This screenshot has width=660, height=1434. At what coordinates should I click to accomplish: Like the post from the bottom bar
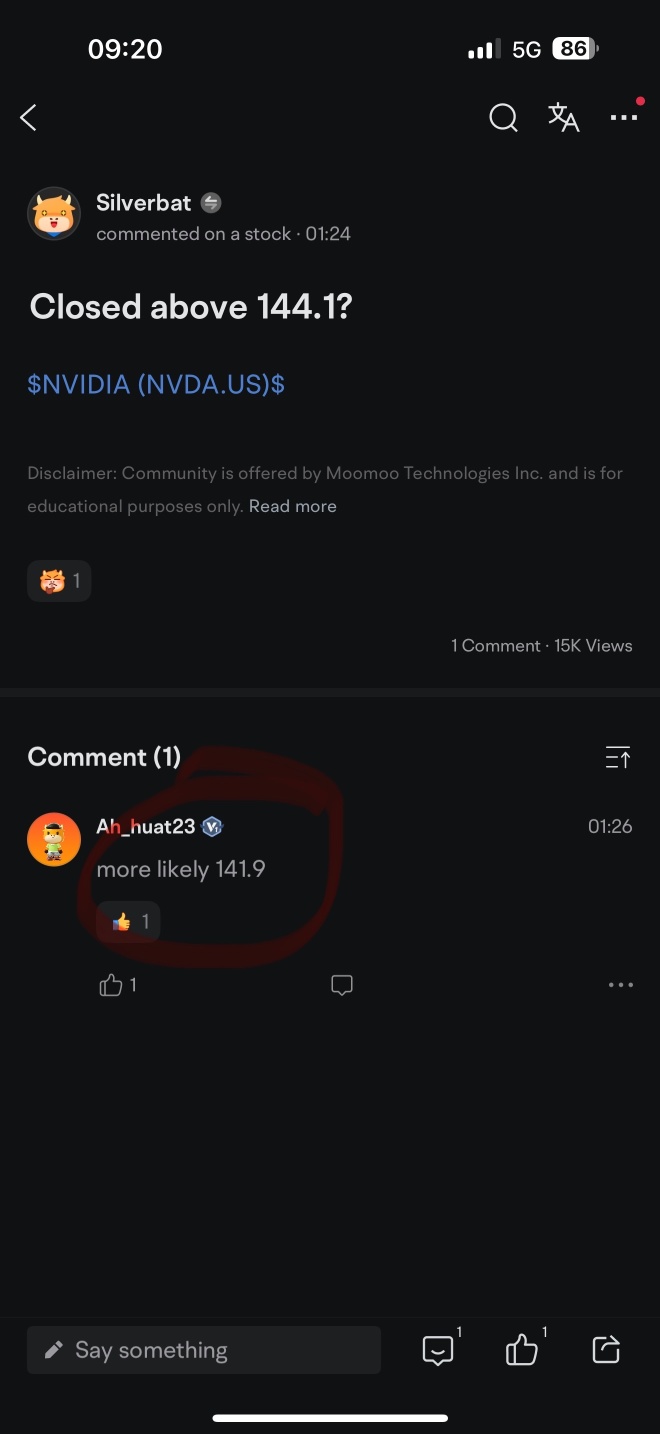521,1350
